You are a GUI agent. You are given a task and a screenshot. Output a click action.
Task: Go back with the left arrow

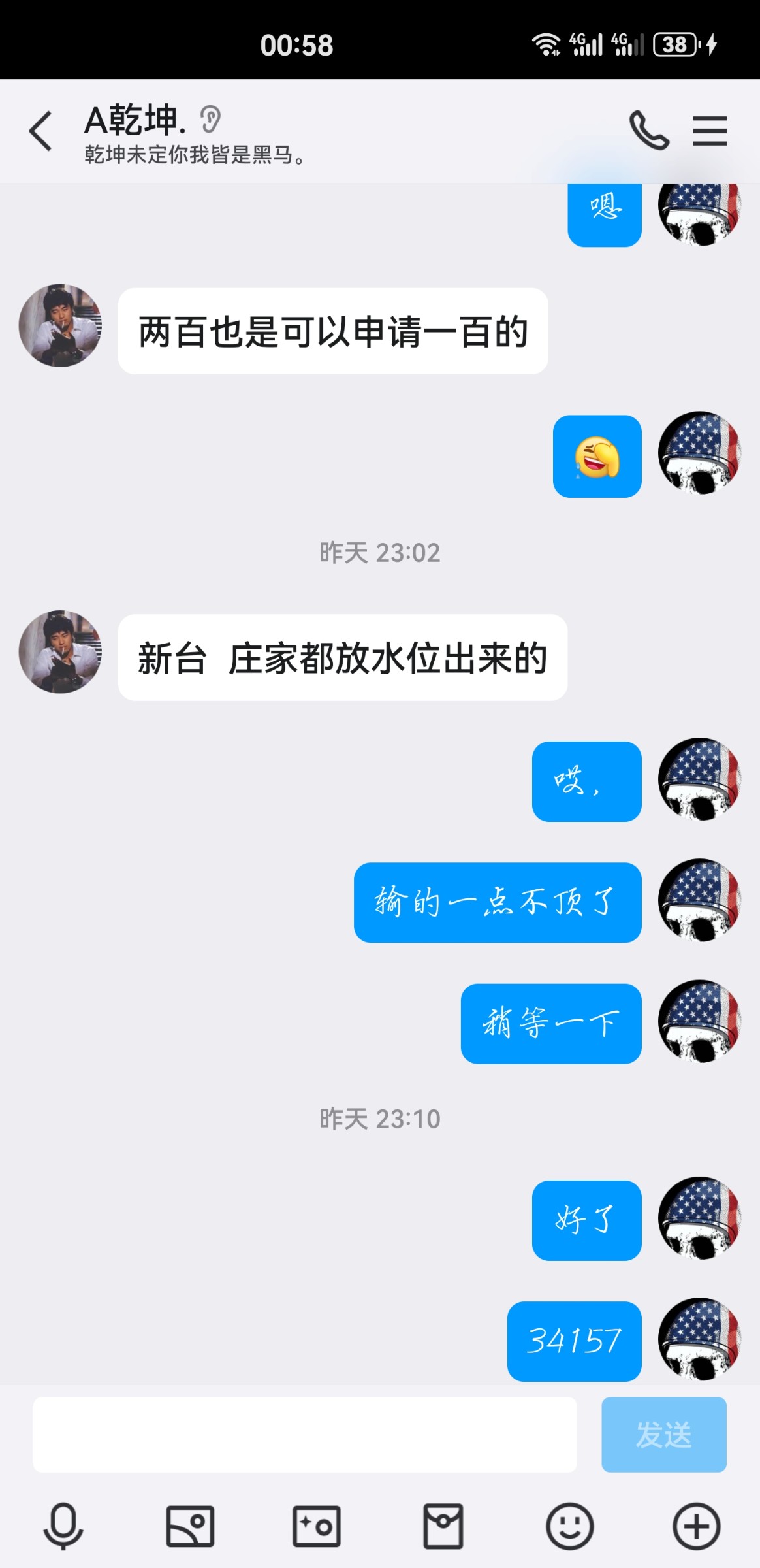tap(40, 130)
